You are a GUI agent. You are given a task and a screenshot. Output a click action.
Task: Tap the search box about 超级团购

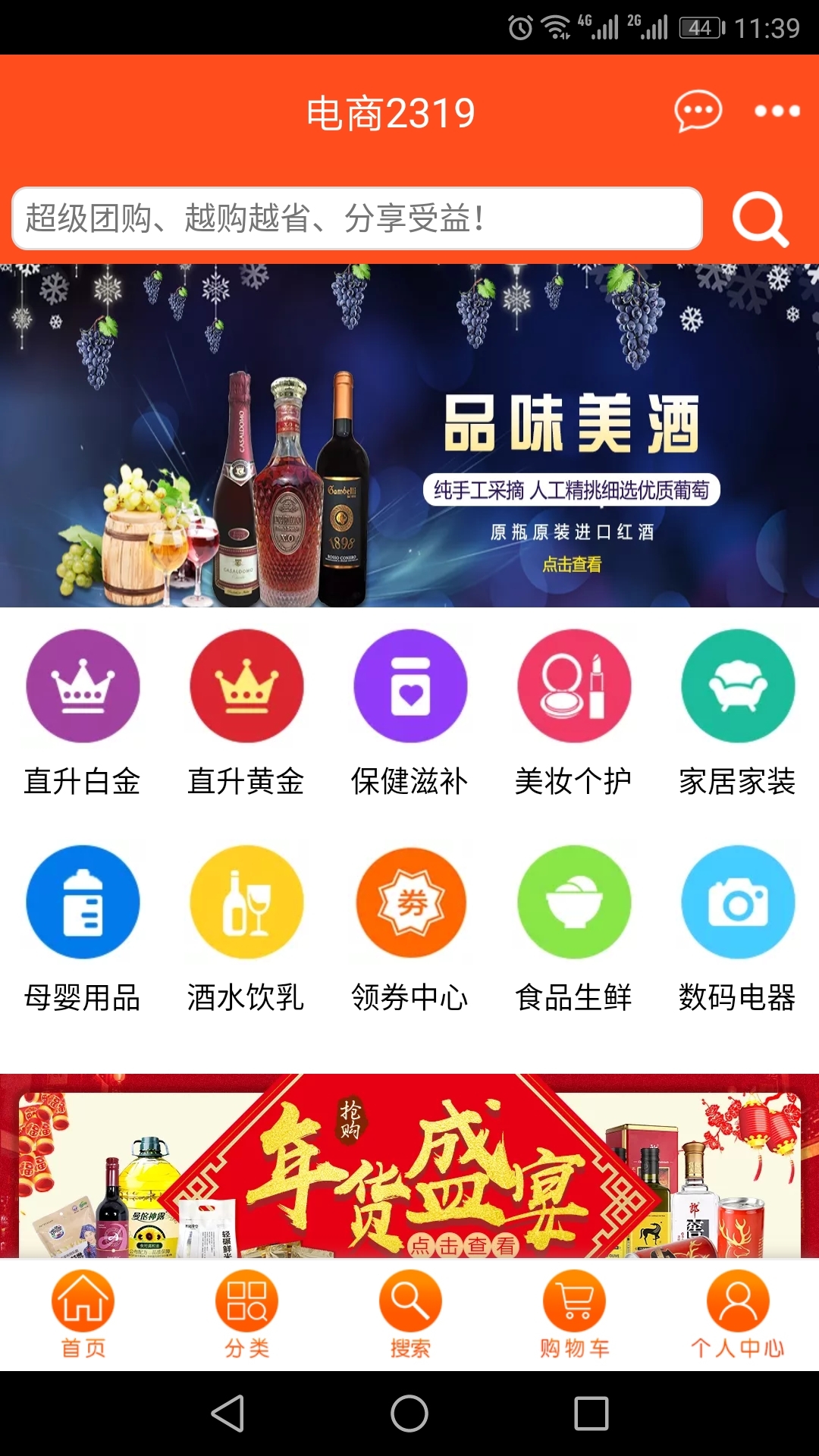356,218
